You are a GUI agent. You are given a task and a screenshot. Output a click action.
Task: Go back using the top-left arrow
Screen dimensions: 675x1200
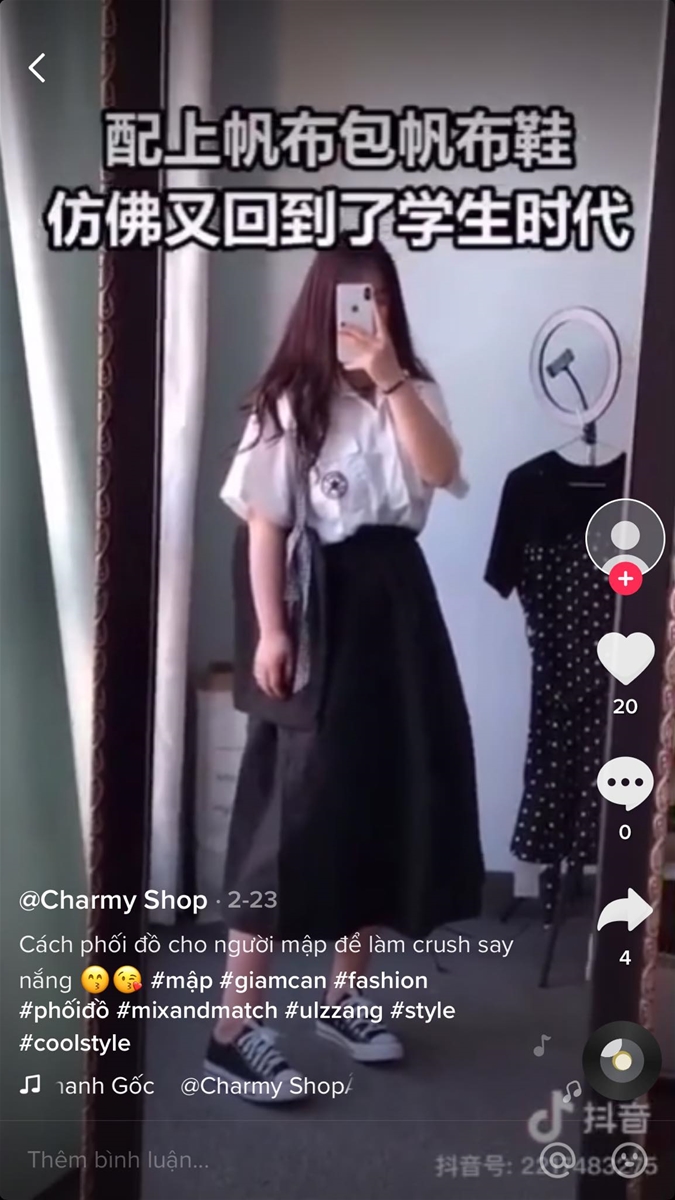pyautogui.click(x=37, y=68)
